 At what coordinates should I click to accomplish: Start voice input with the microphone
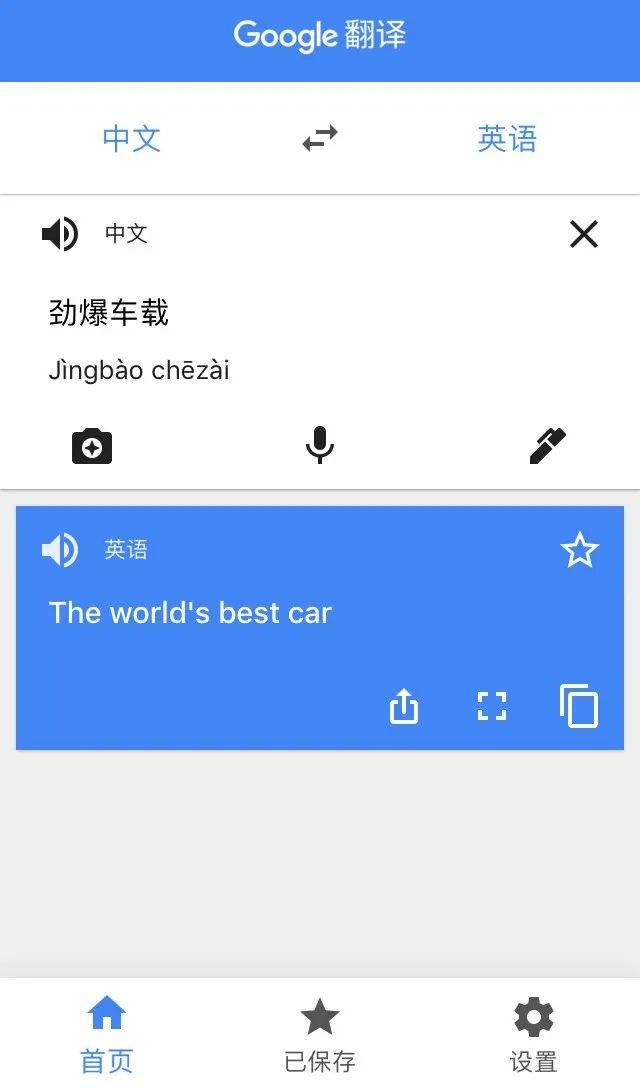coord(320,446)
